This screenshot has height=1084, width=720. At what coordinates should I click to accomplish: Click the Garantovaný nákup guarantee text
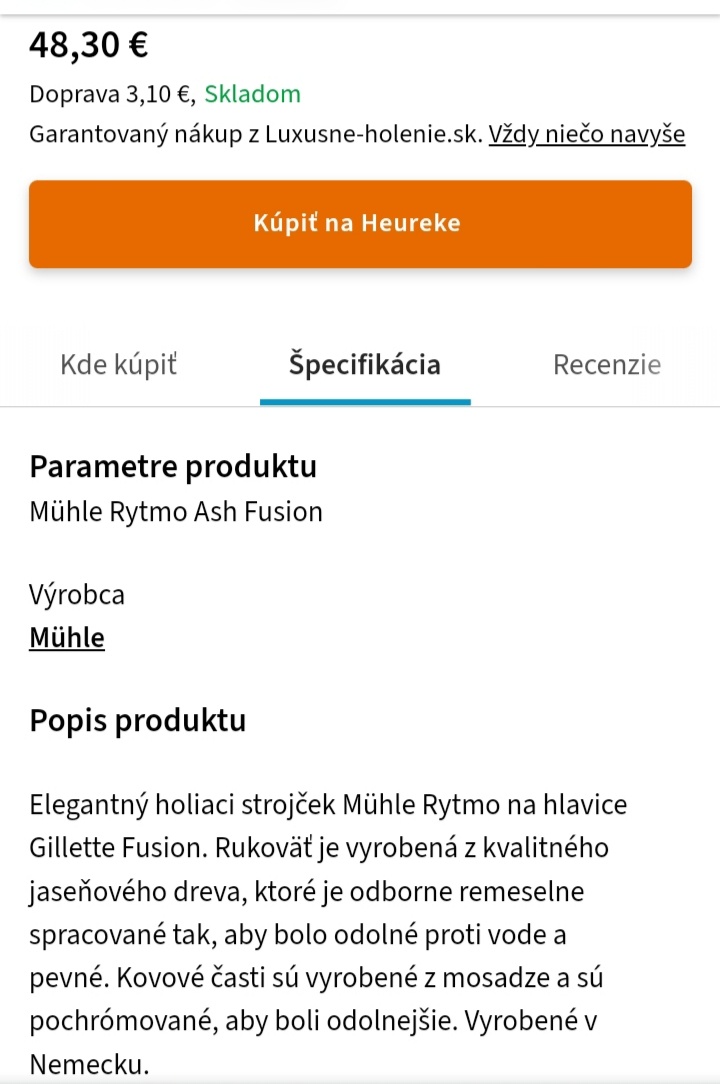click(x=150, y=132)
